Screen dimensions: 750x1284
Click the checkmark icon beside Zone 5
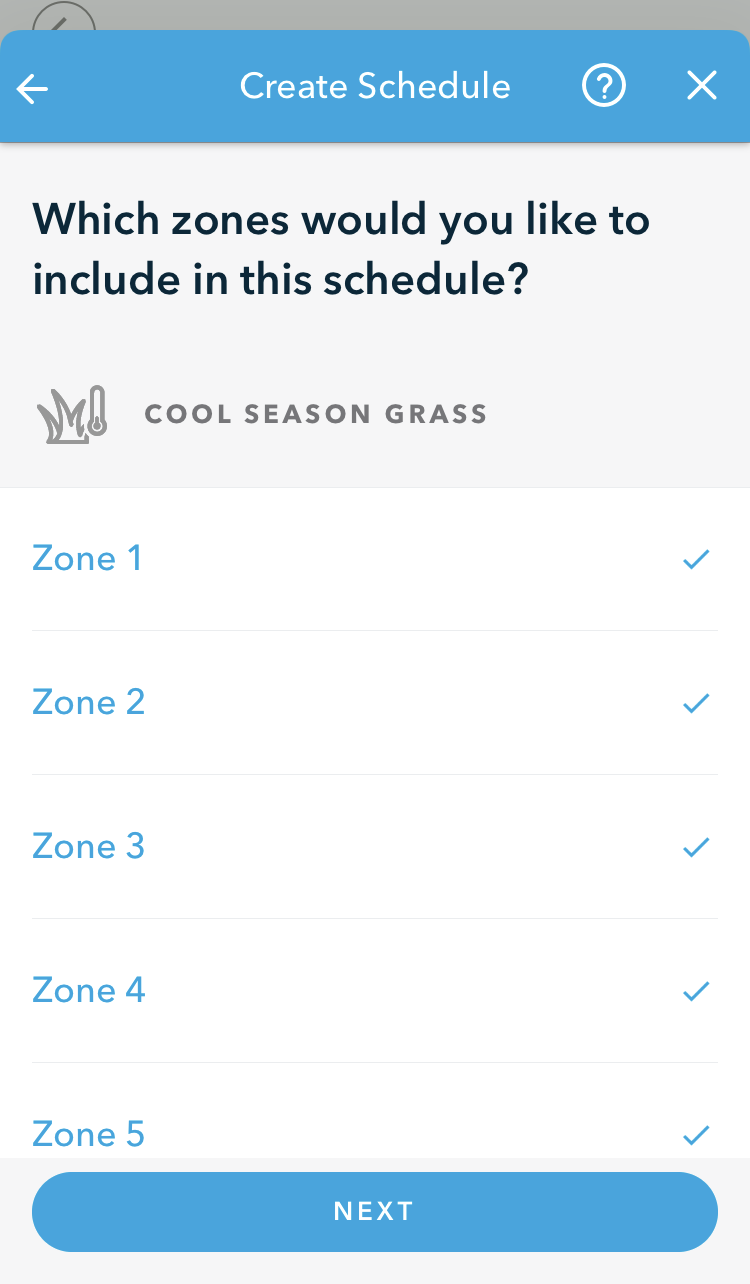pyautogui.click(x=695, y=1134)
